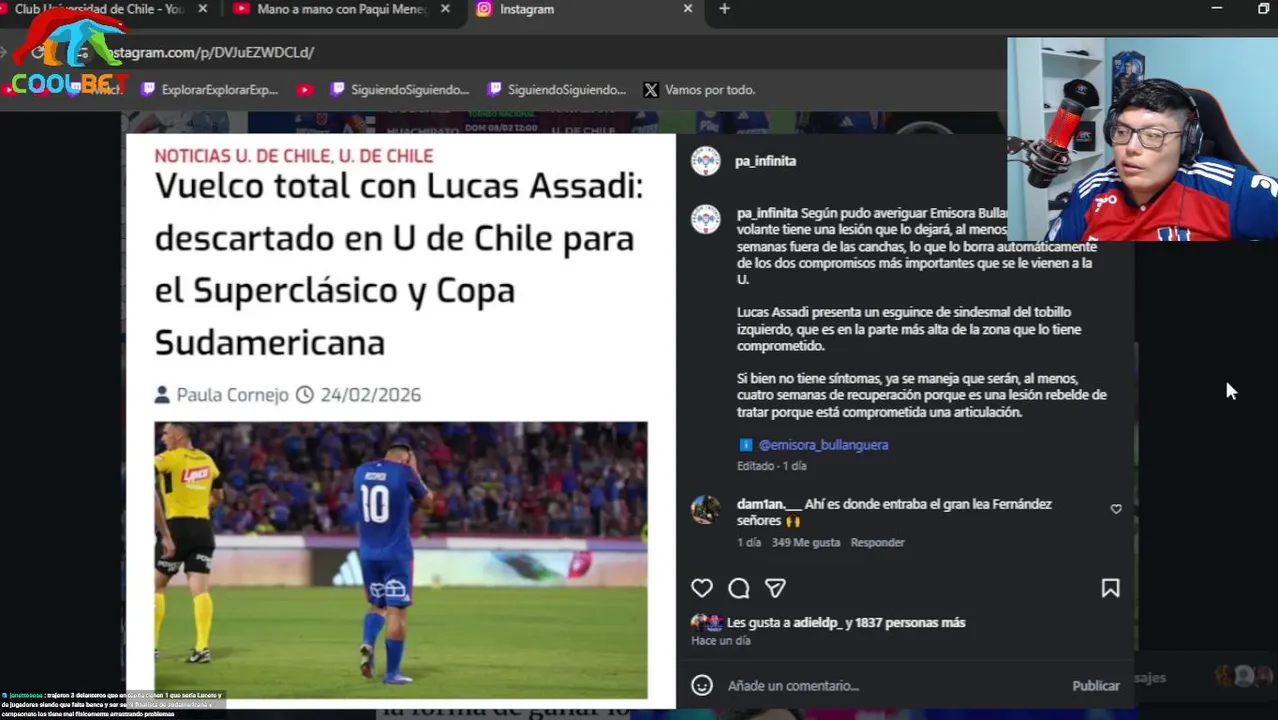Switch to Club Universidad de Chile tab

click(x=100, y=9)
